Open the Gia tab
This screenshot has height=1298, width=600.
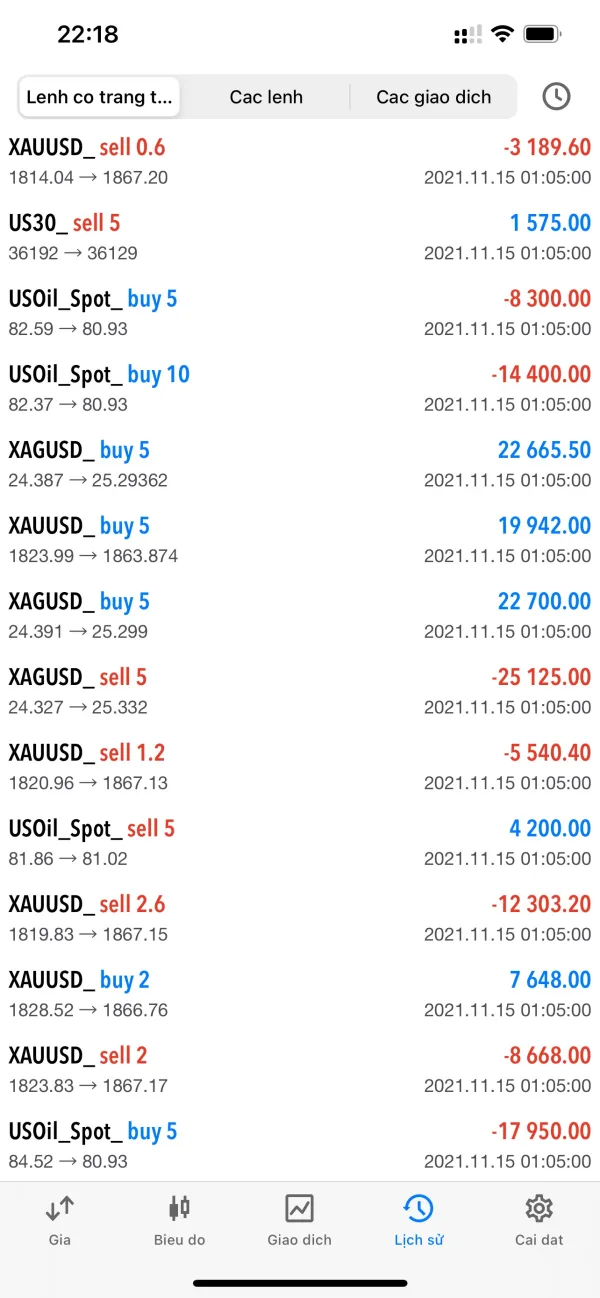pos(60,1220)
